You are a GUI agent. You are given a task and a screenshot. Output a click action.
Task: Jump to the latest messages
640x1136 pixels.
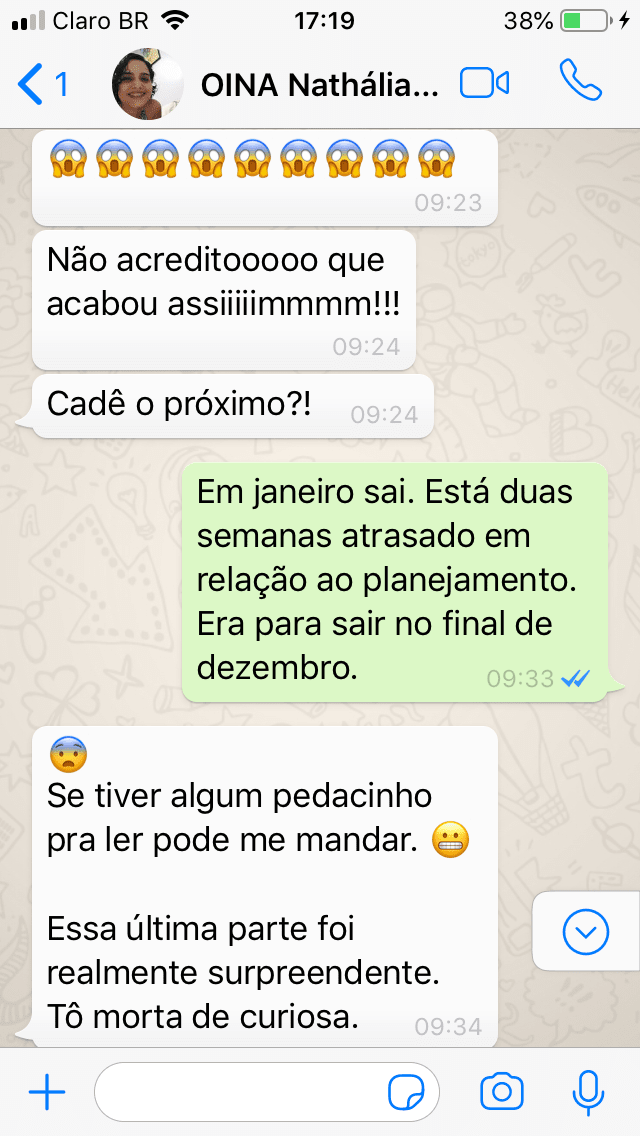(586, 932)
